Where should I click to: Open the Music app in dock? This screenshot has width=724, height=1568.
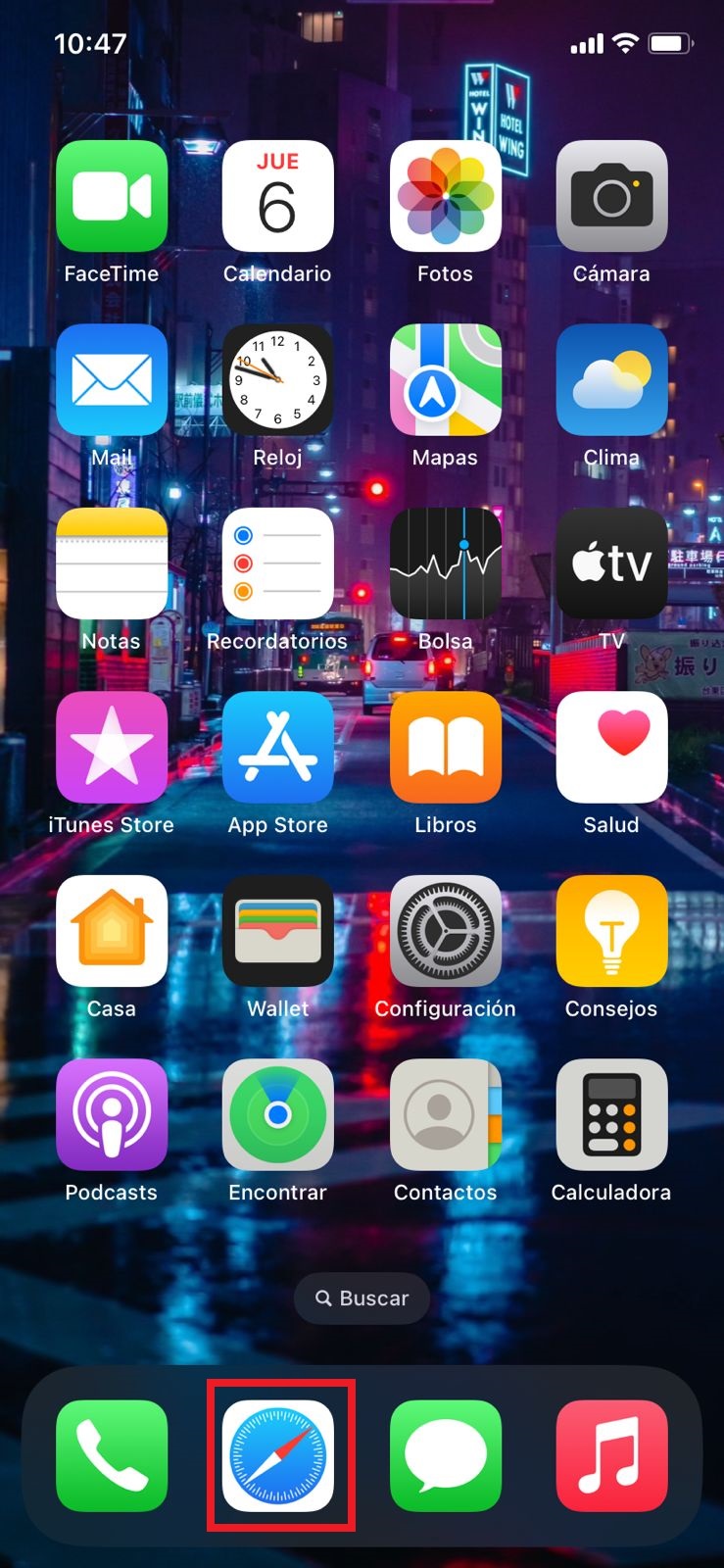coord(611,1455)
